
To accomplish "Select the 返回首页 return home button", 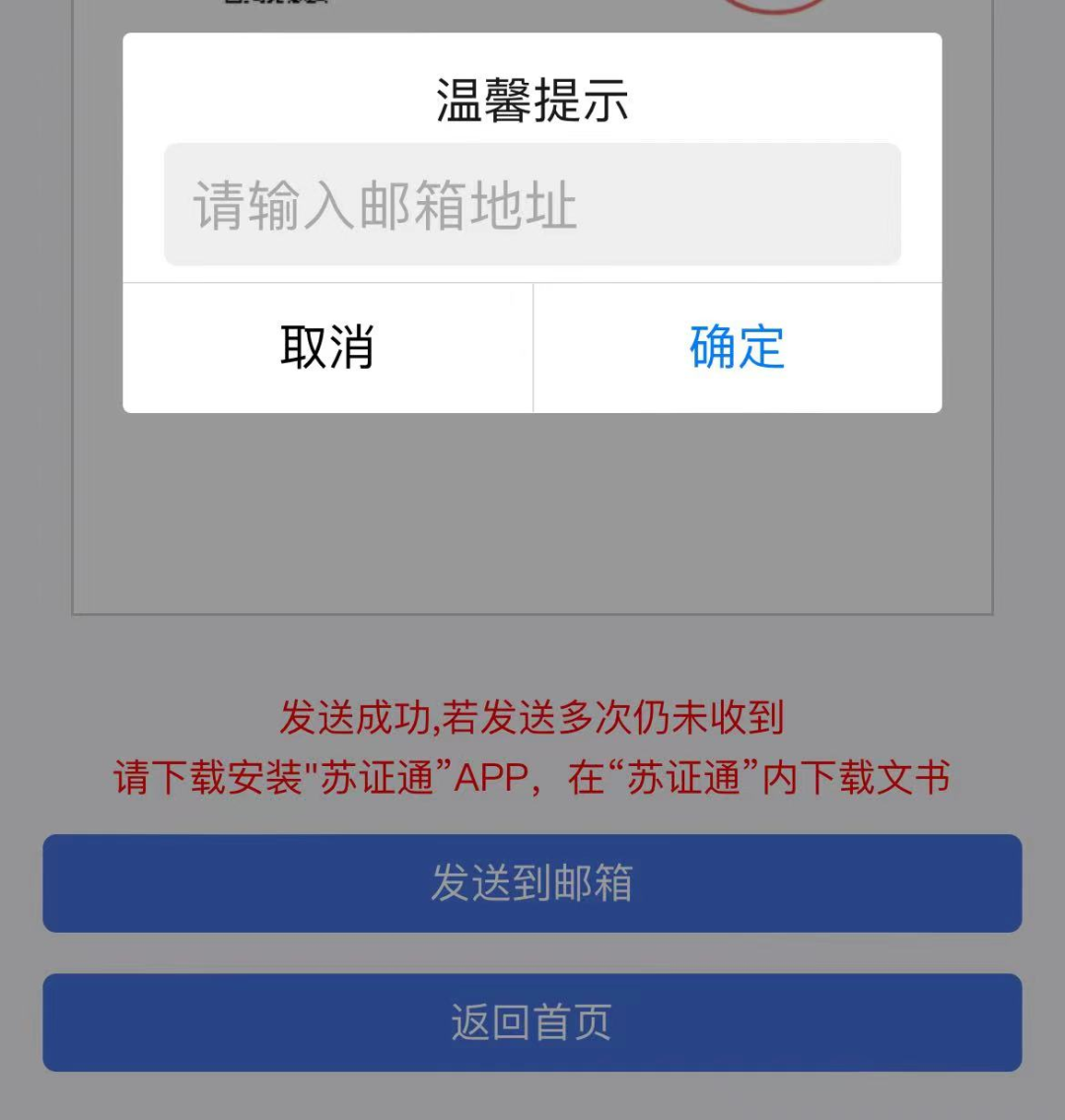I will pyautogui.click(x=532, y=1023).
